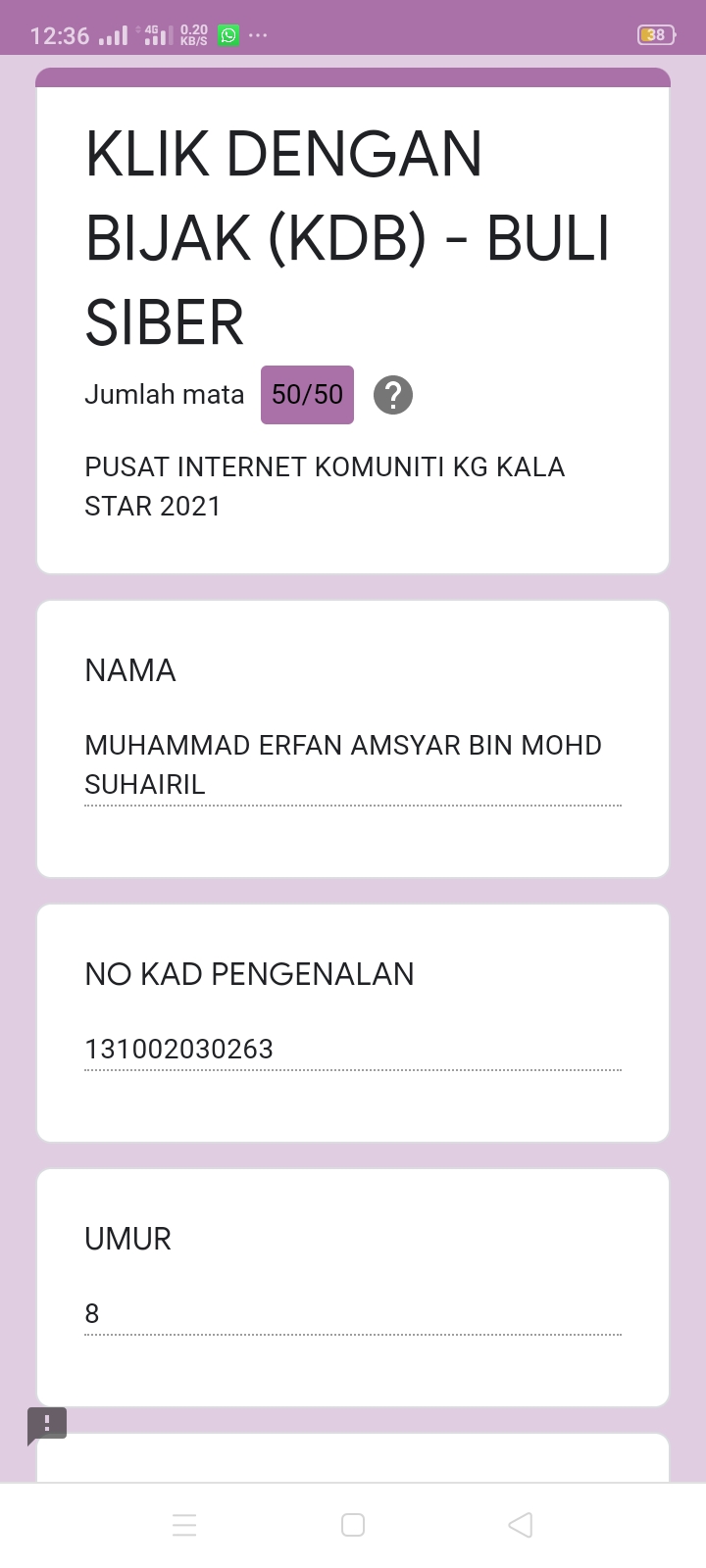Tap the NO KAD PENGENALAN field

(x=352, y=1049)
